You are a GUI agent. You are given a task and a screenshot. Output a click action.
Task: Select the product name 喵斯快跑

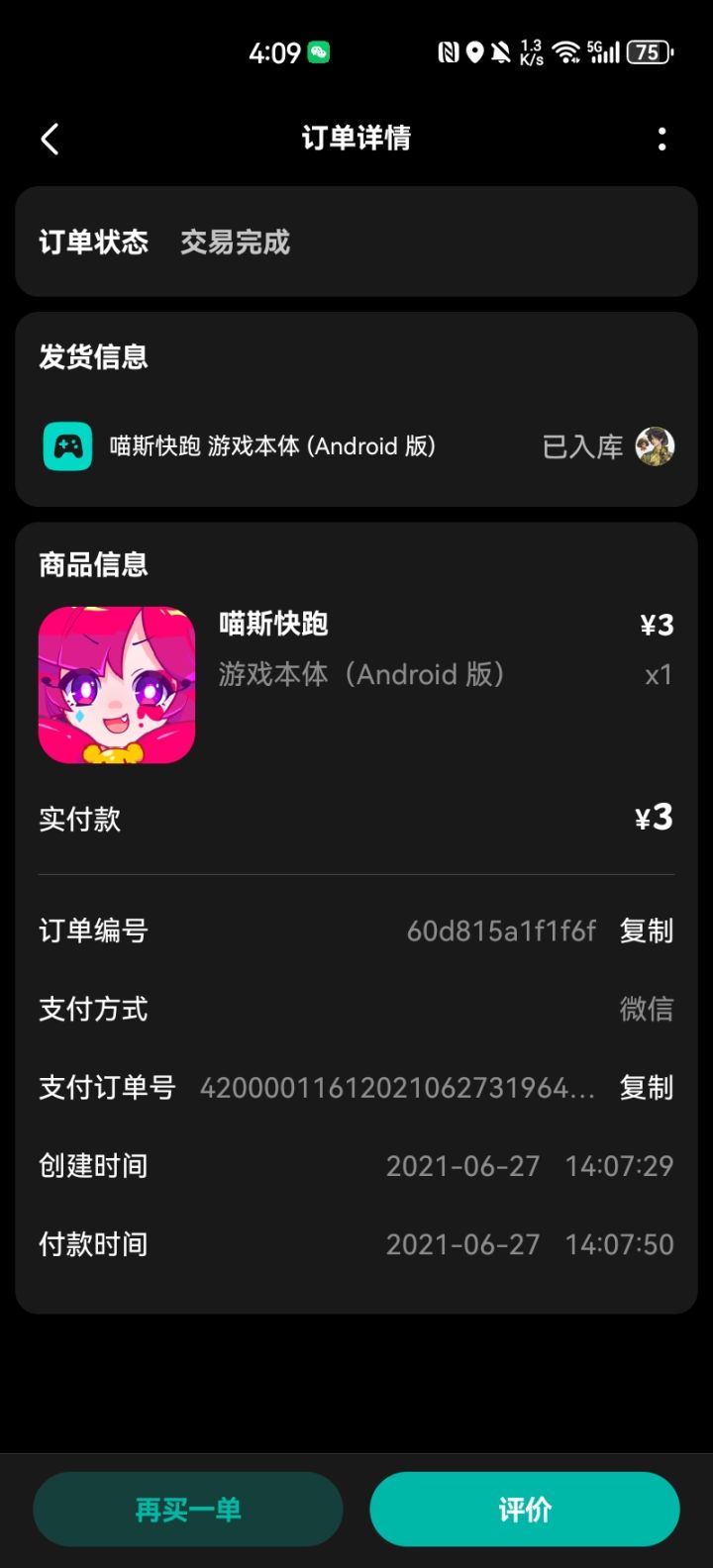click(x=274, y=624)
